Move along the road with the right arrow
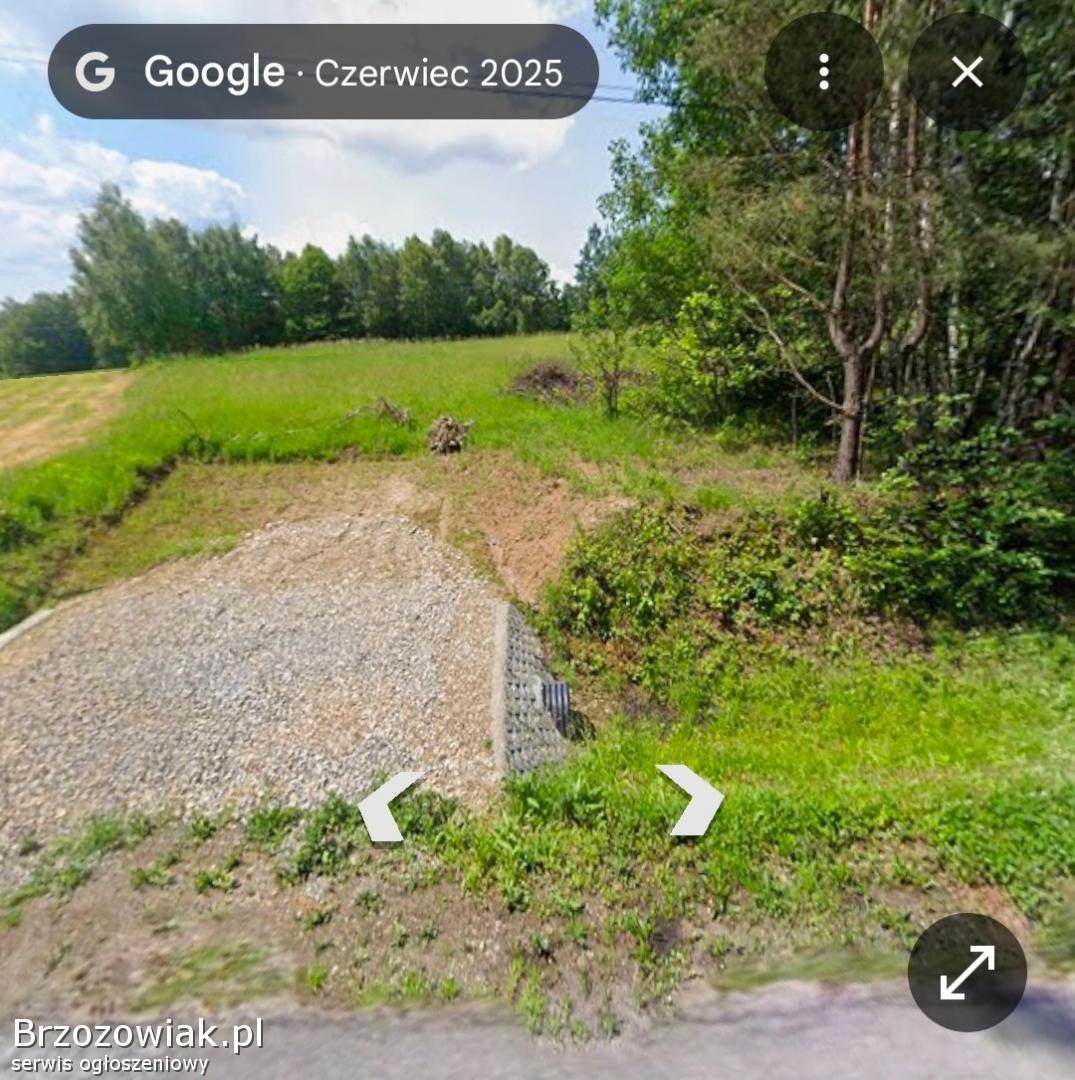 coord(692,798)
